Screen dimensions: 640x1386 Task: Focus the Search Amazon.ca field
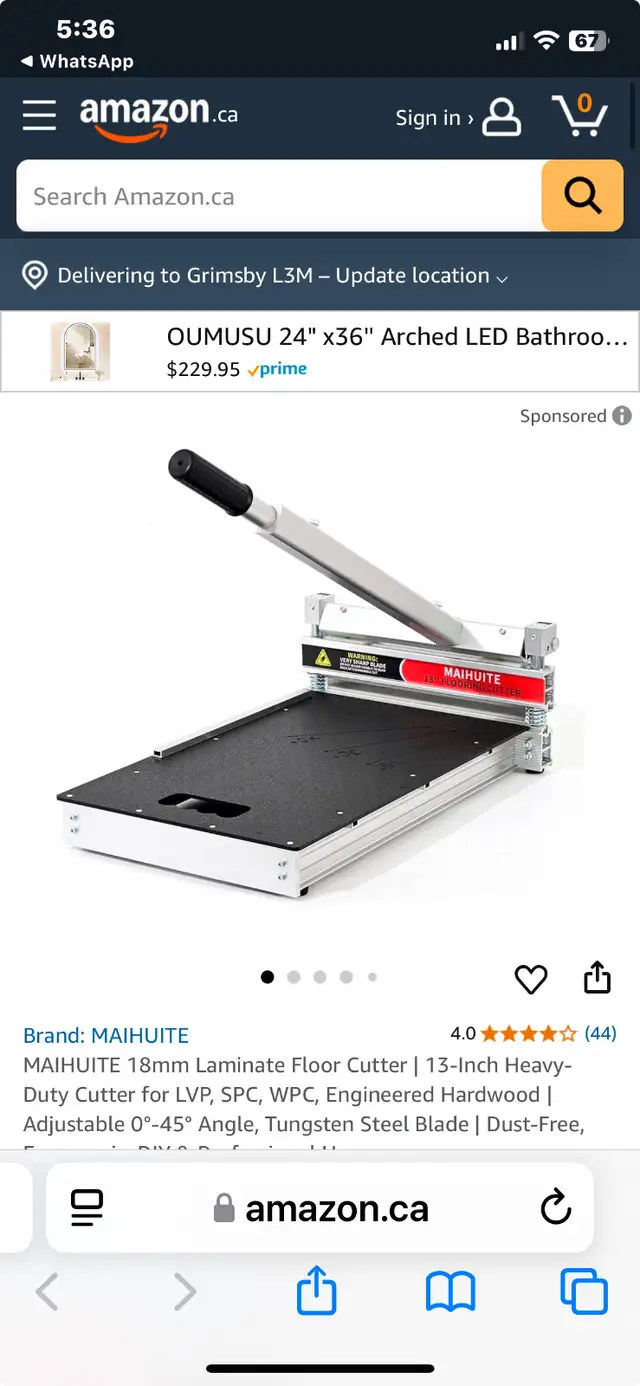[279, 196]
